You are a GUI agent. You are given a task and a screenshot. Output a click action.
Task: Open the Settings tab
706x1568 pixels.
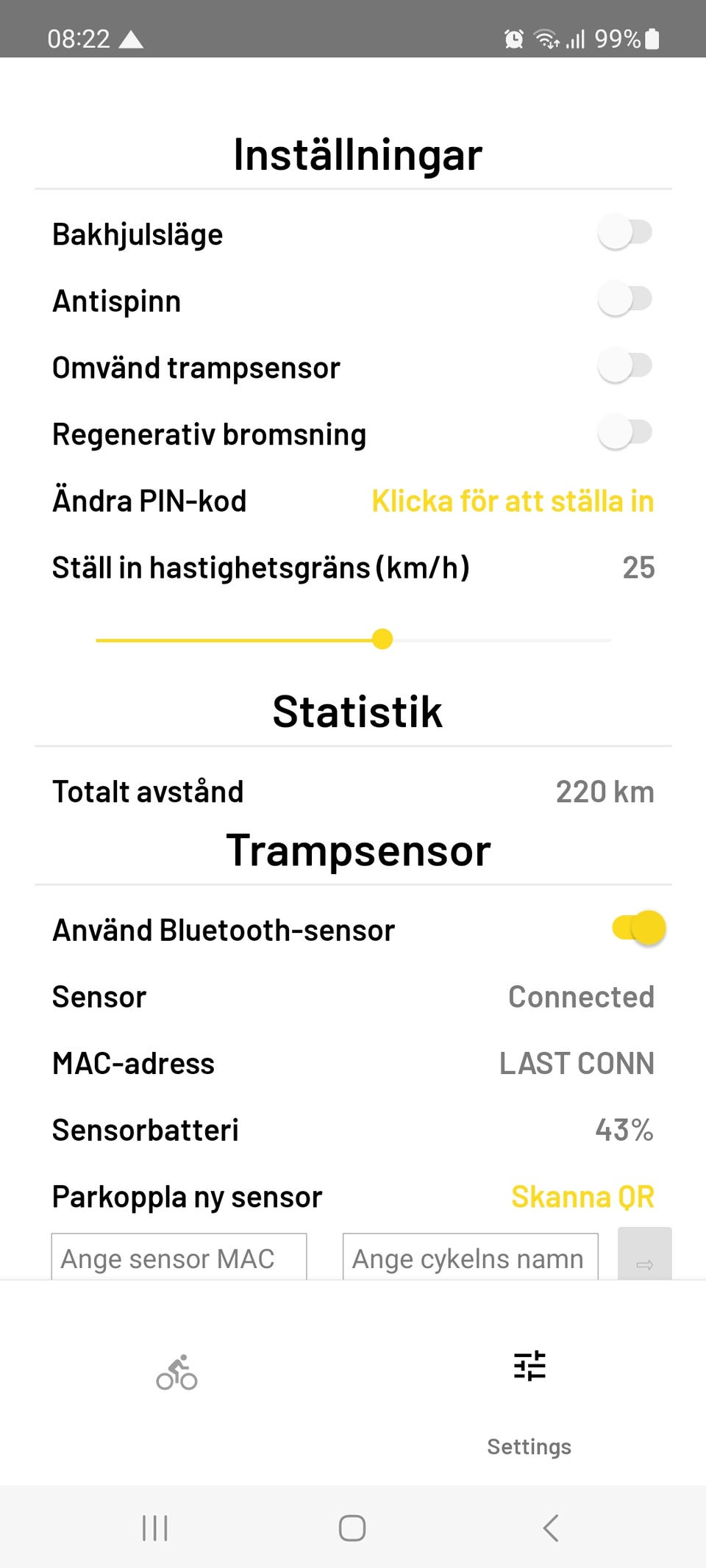[529, 1397]
